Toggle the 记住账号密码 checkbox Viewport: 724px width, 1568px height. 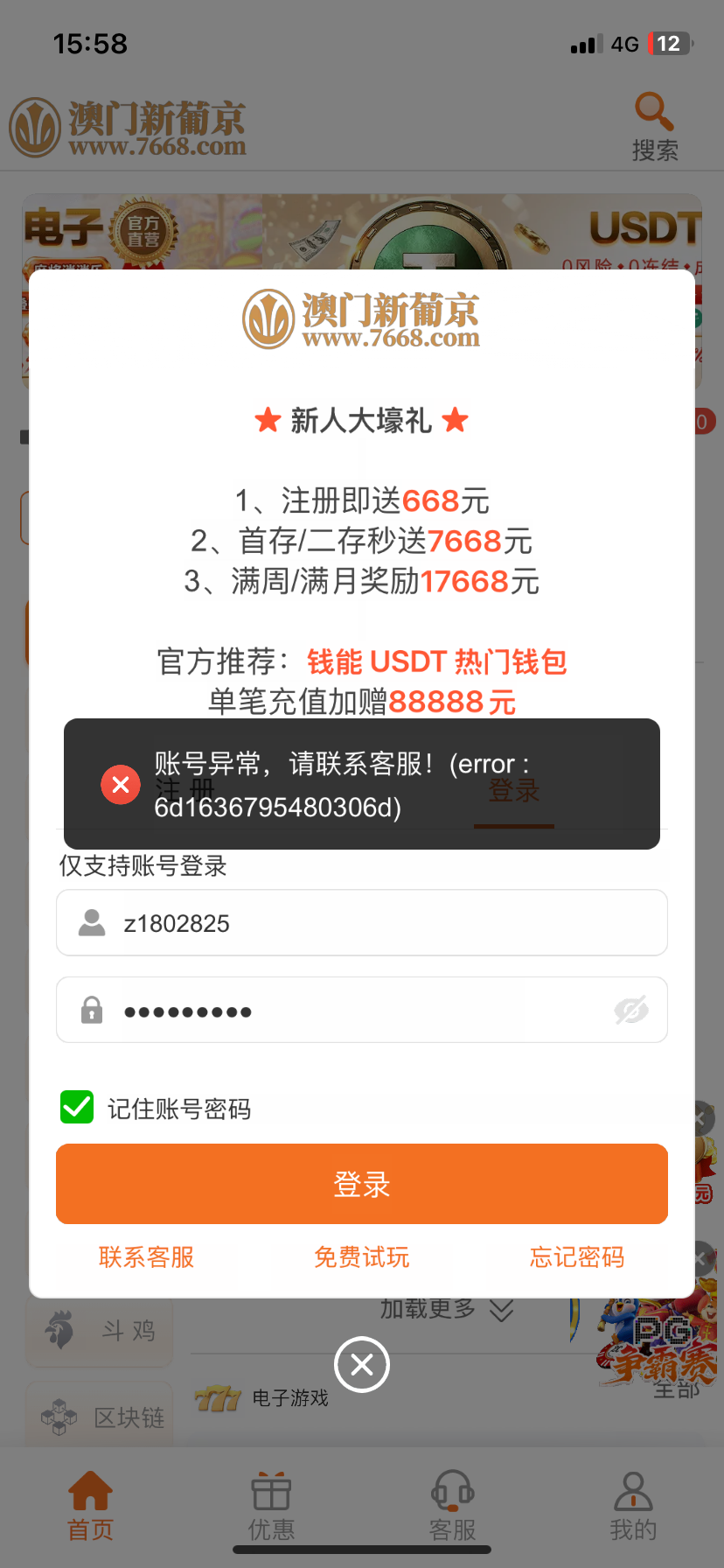click(77, 1107)
